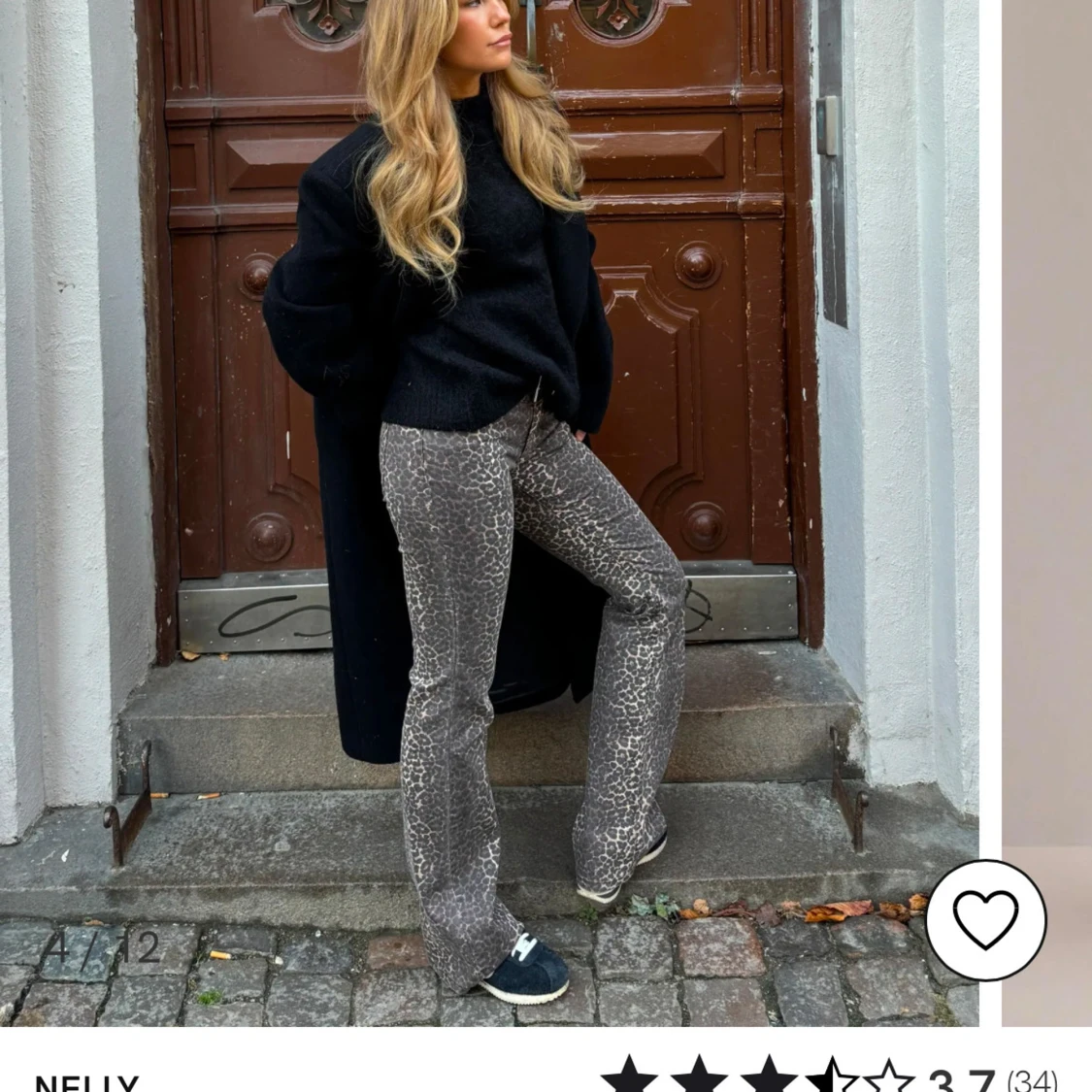
Task: Add the leopard jeans to favorites
Action: (x=985, y=918)
